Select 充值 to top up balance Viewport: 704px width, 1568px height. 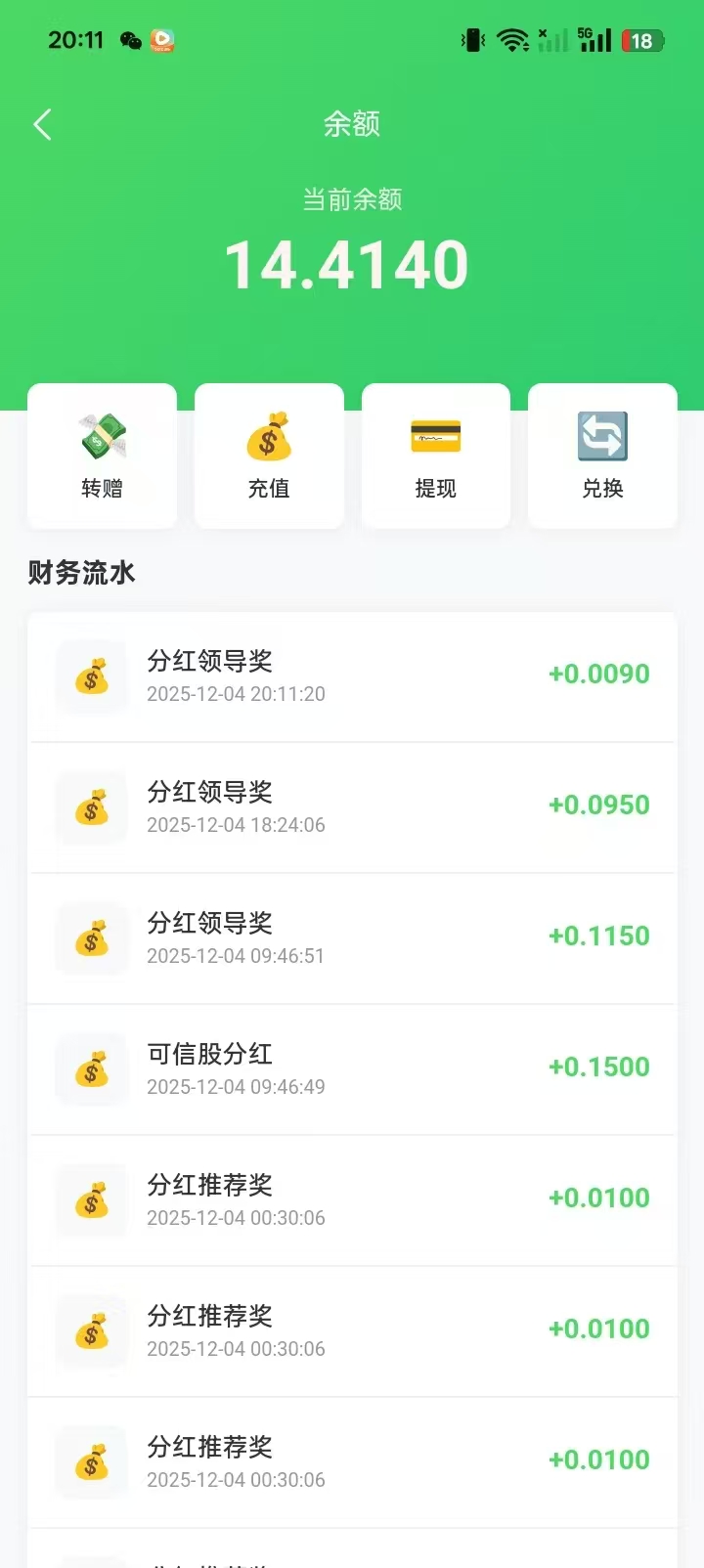(269, 456)
